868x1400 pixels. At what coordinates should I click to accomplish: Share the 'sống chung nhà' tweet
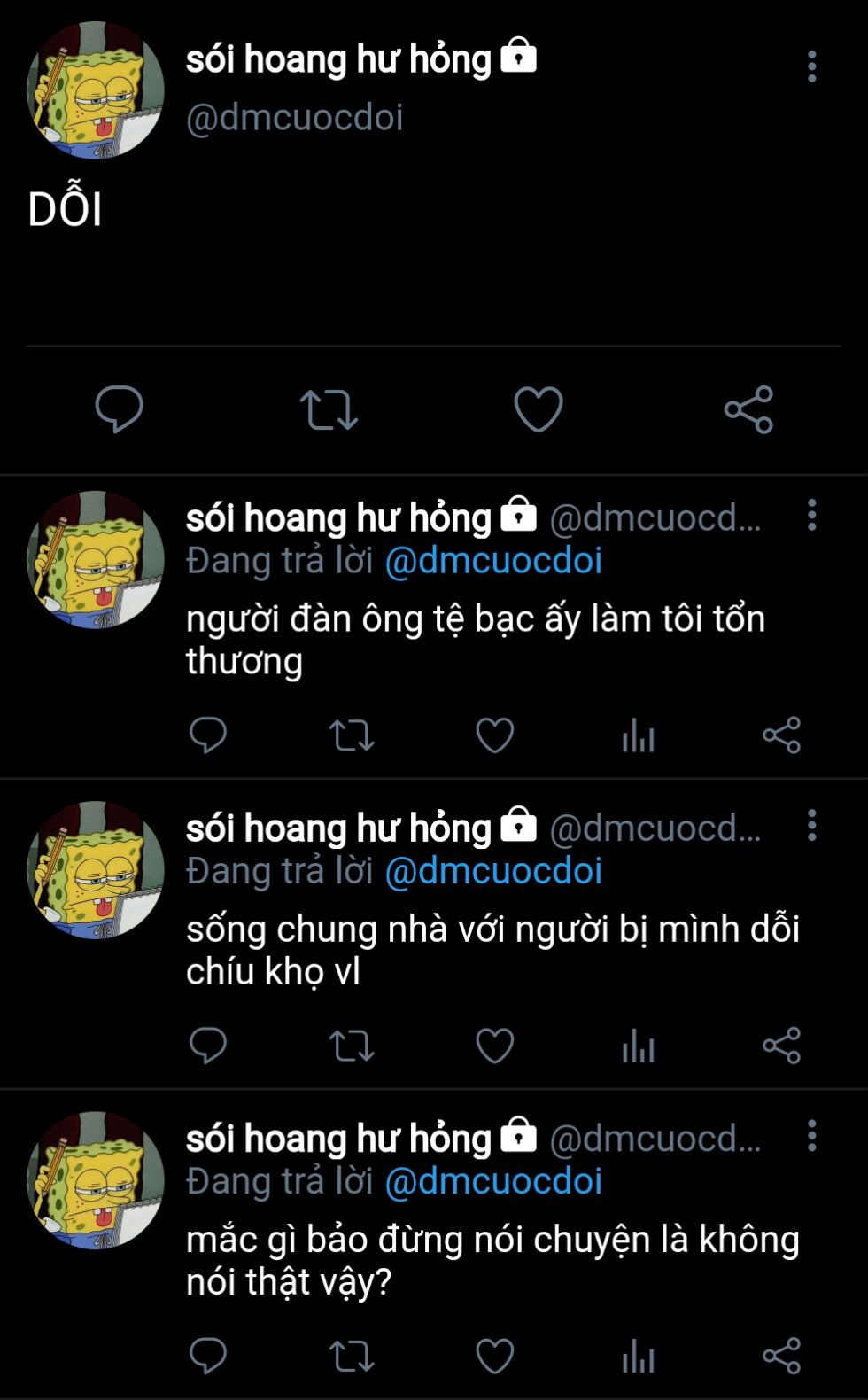coord(781,1046)
